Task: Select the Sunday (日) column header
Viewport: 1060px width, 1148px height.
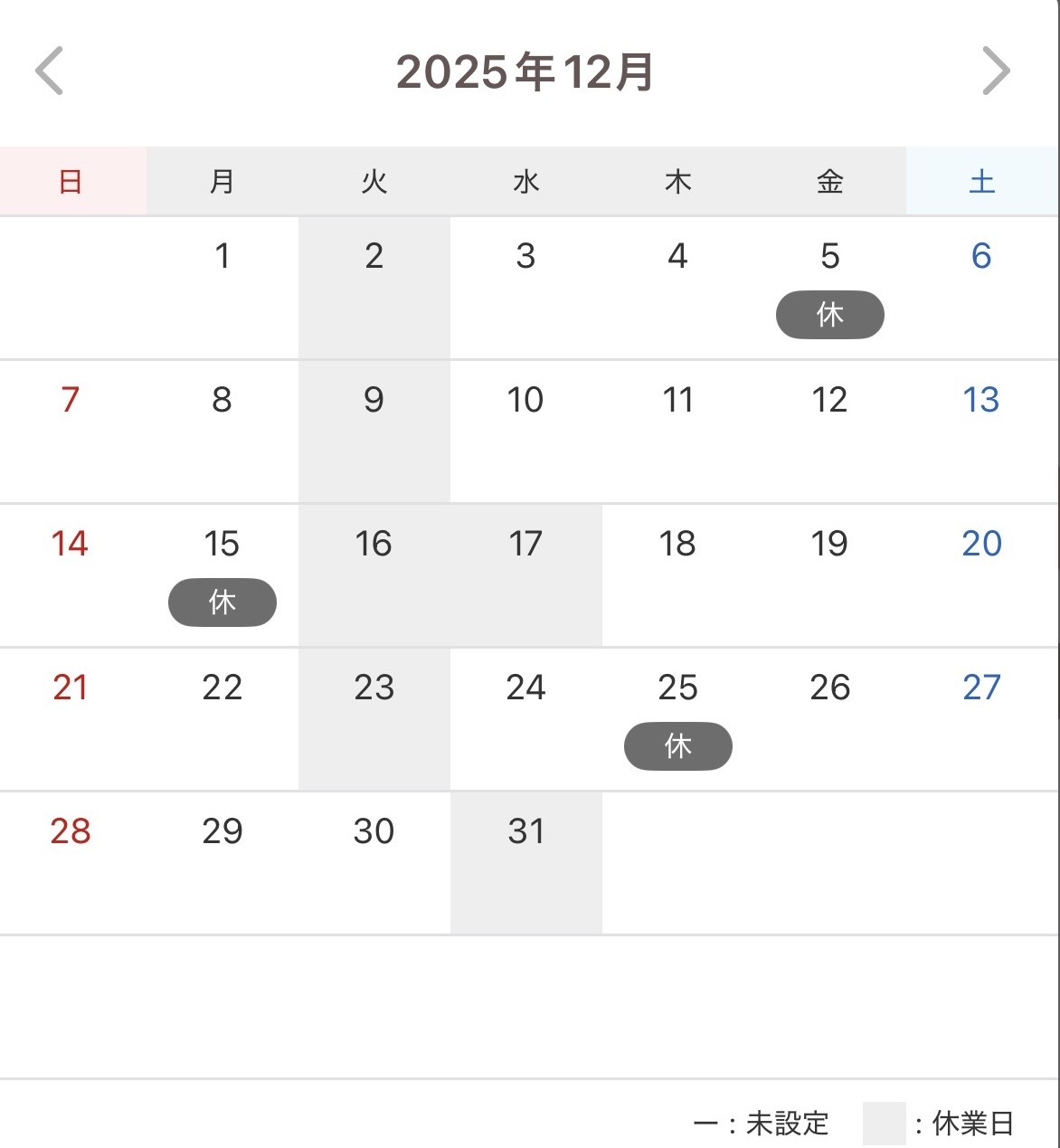Action: 72,180
